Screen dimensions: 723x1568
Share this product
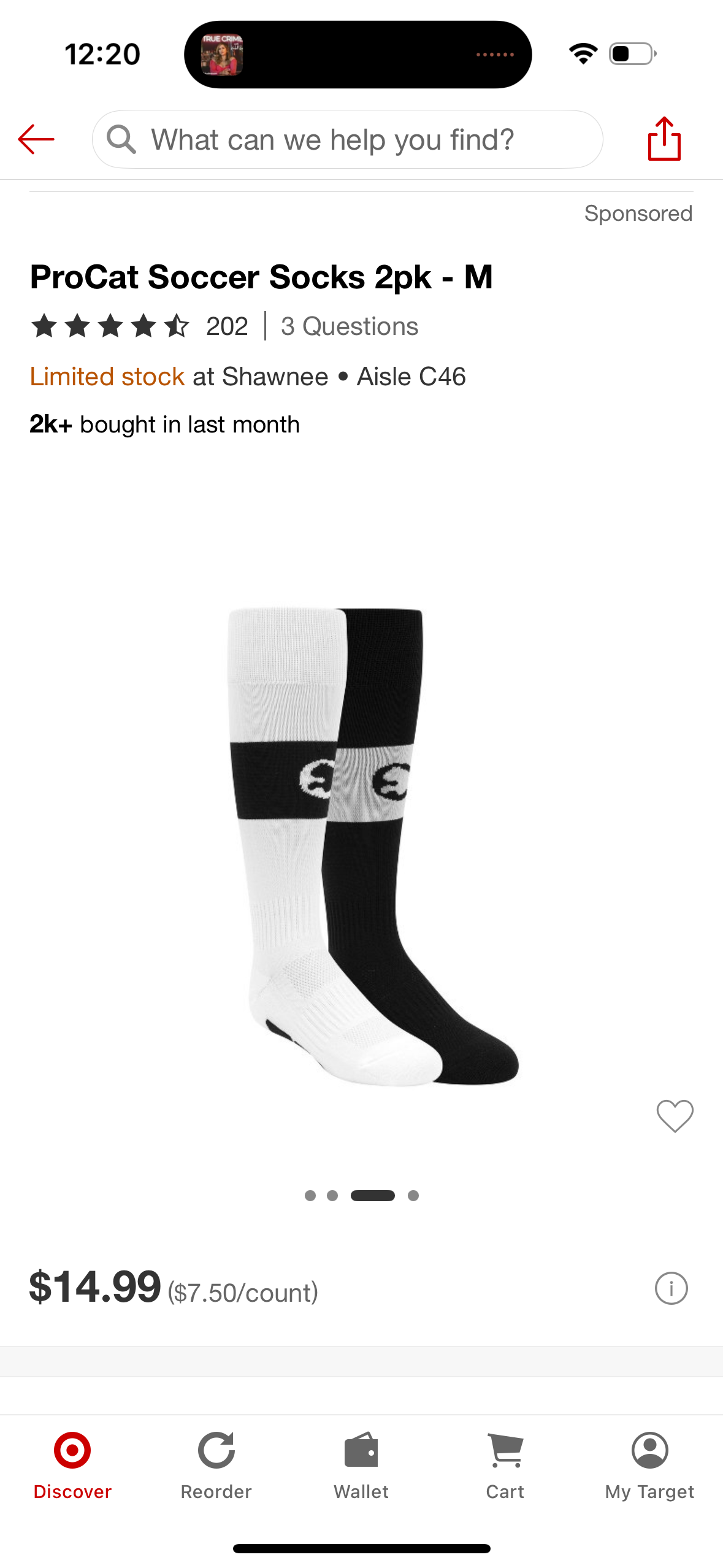[x=664, y=139]
